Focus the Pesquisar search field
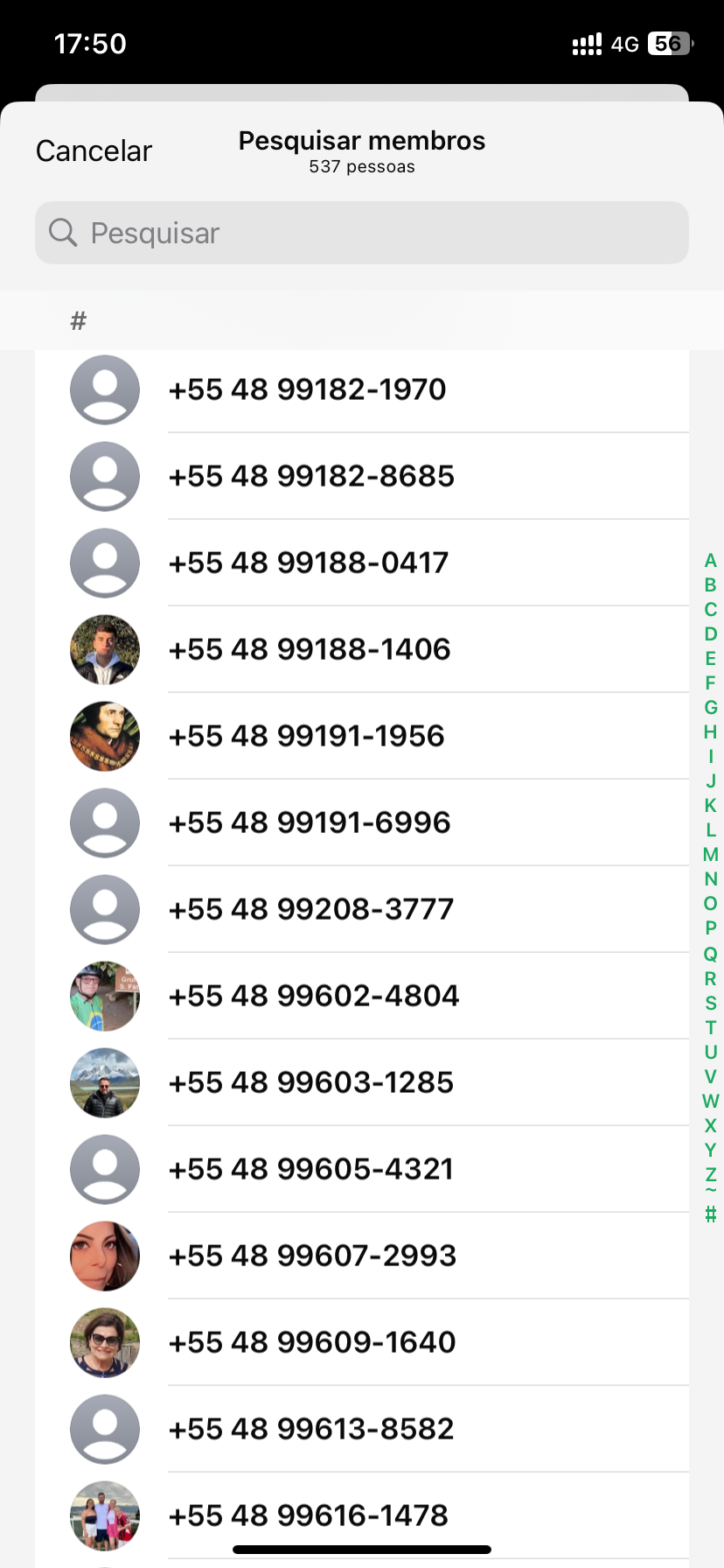 [x=361, y=233]
